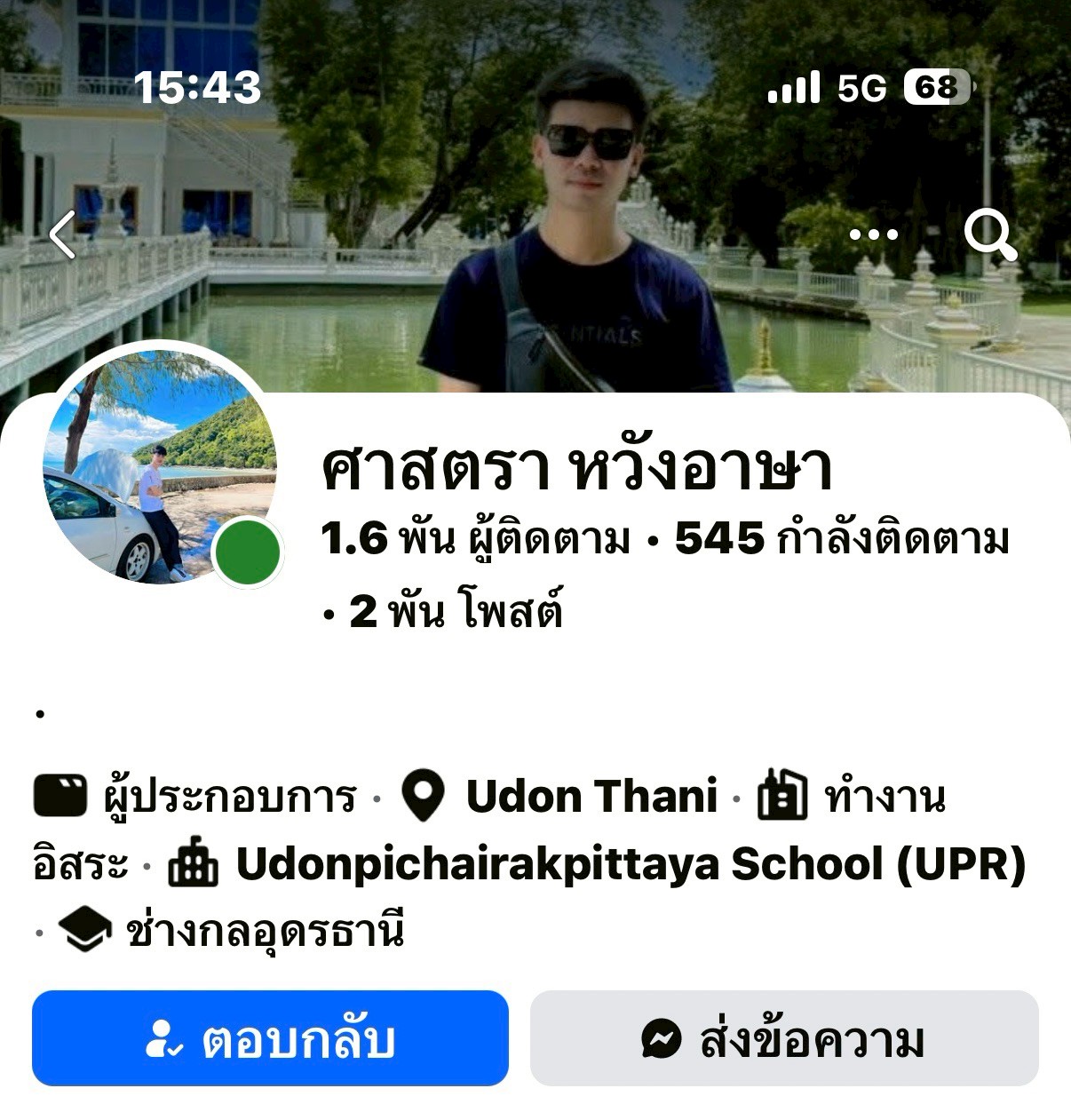This screenshot has height=1120, width=1071.
Task: Open the round profile picture
Action: (x=160, y=467)
